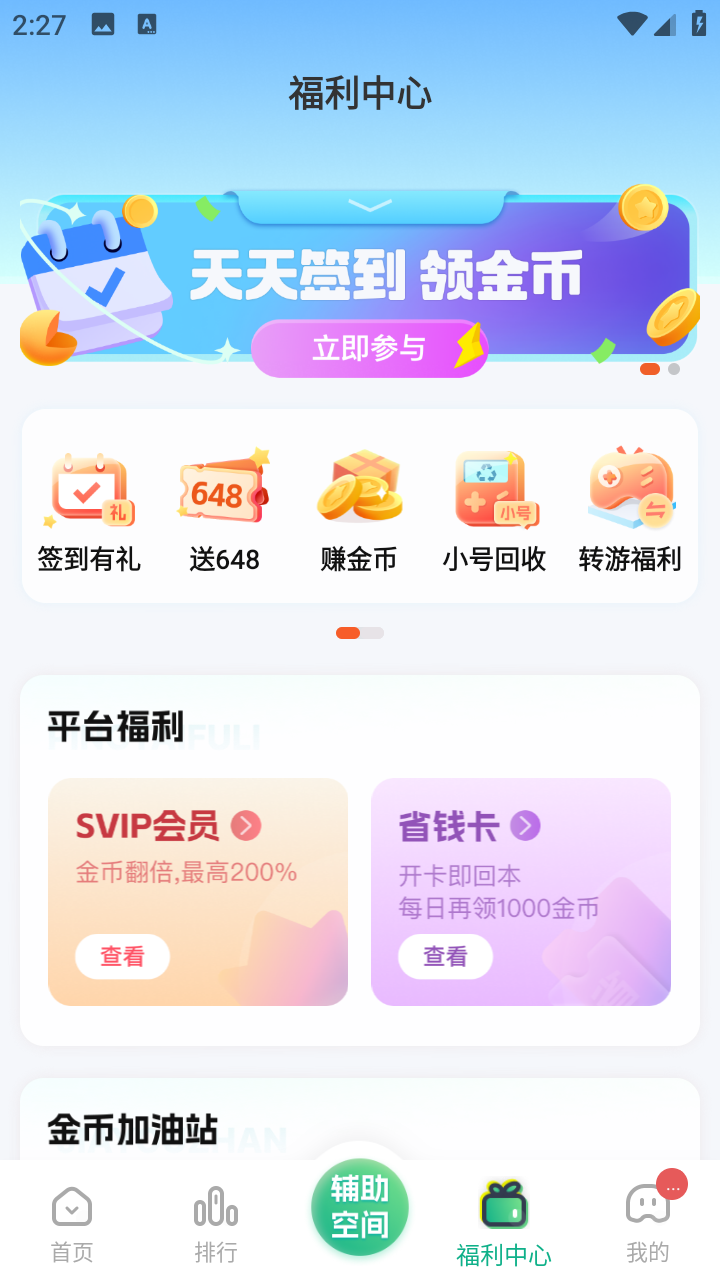Viewport: 720px width, 1280px height.
Task: Tap the 转游福利 game transfer icon
Action: 629,490
